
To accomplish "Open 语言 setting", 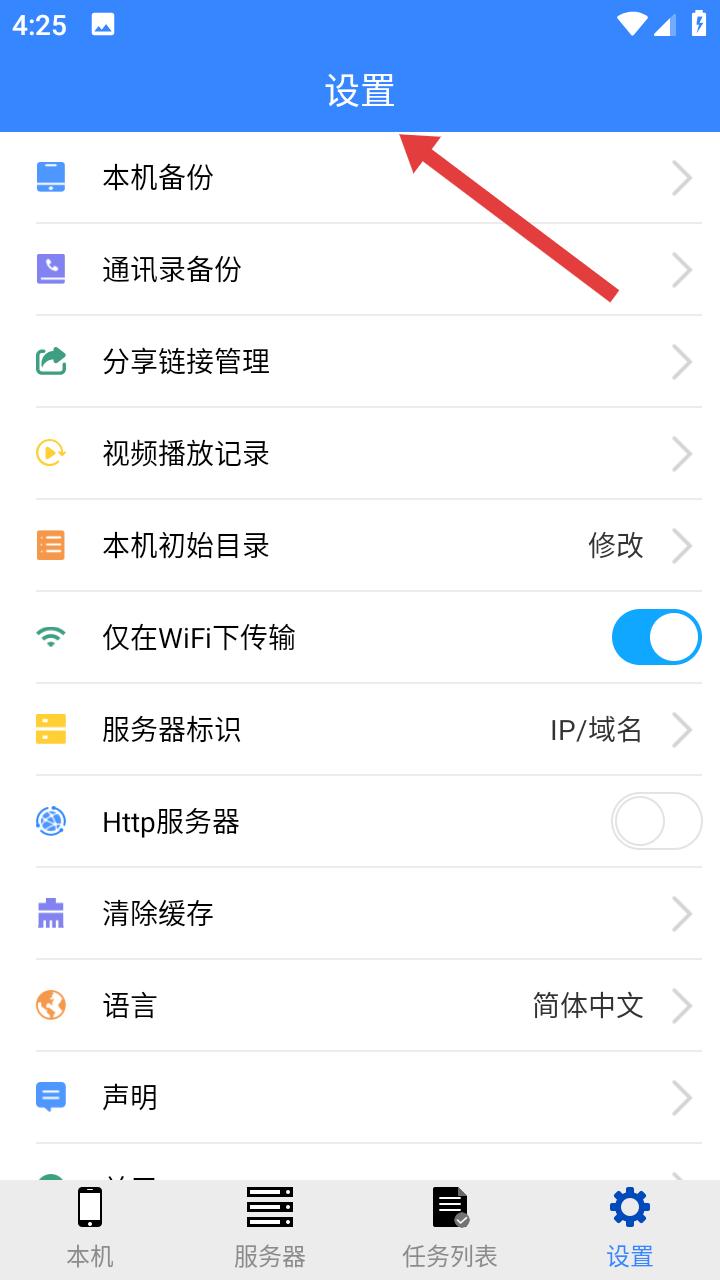I will point(360,1005).
